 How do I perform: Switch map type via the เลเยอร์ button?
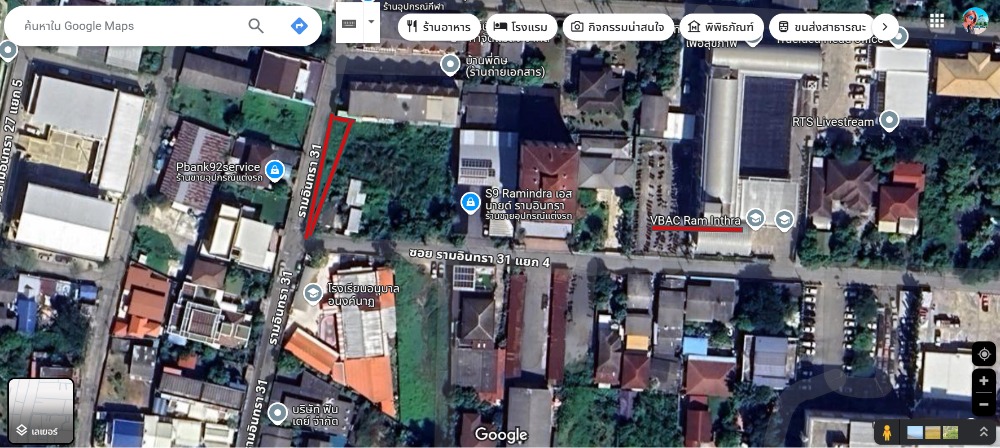click(41, 411)
